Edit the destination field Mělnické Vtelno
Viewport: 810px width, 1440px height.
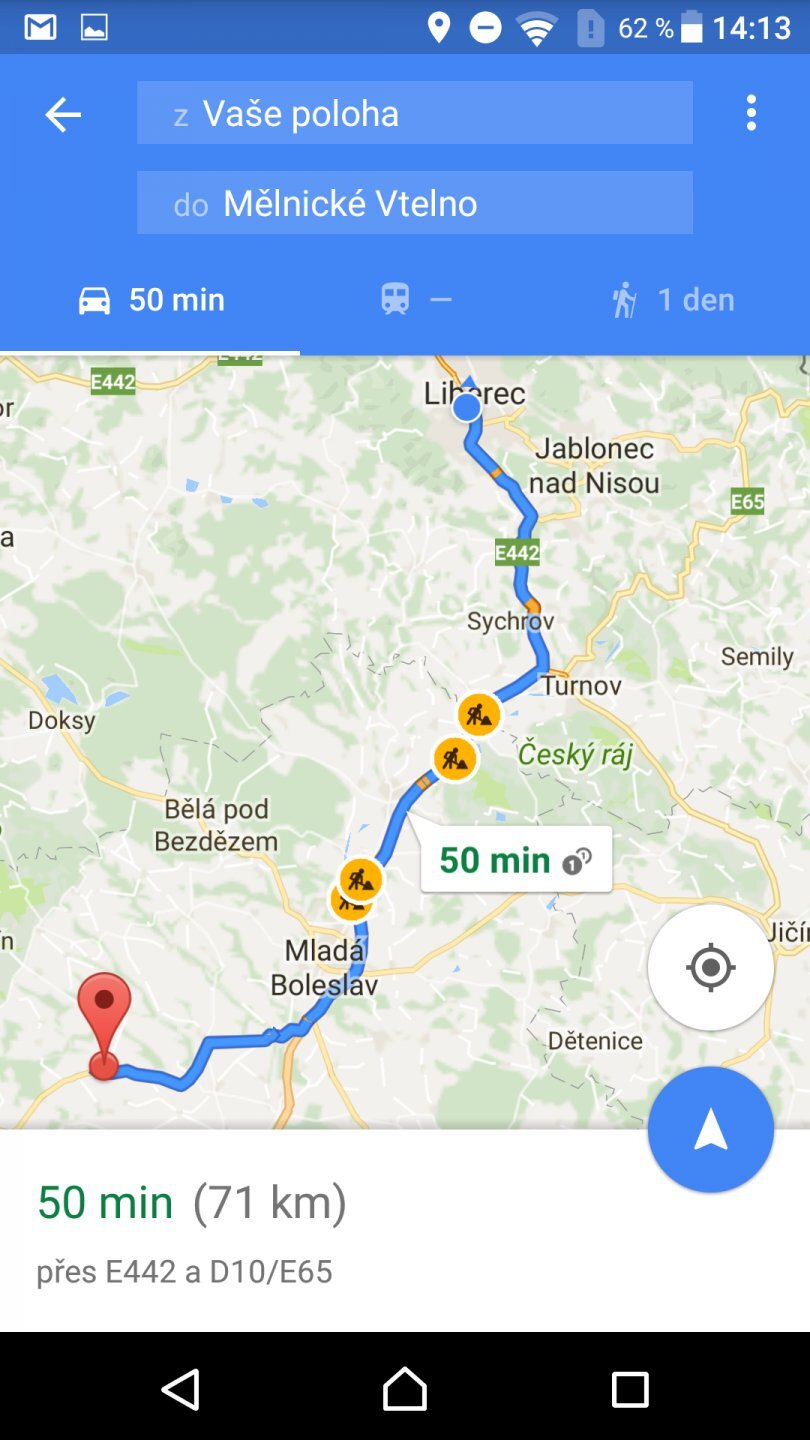[414, 203]
